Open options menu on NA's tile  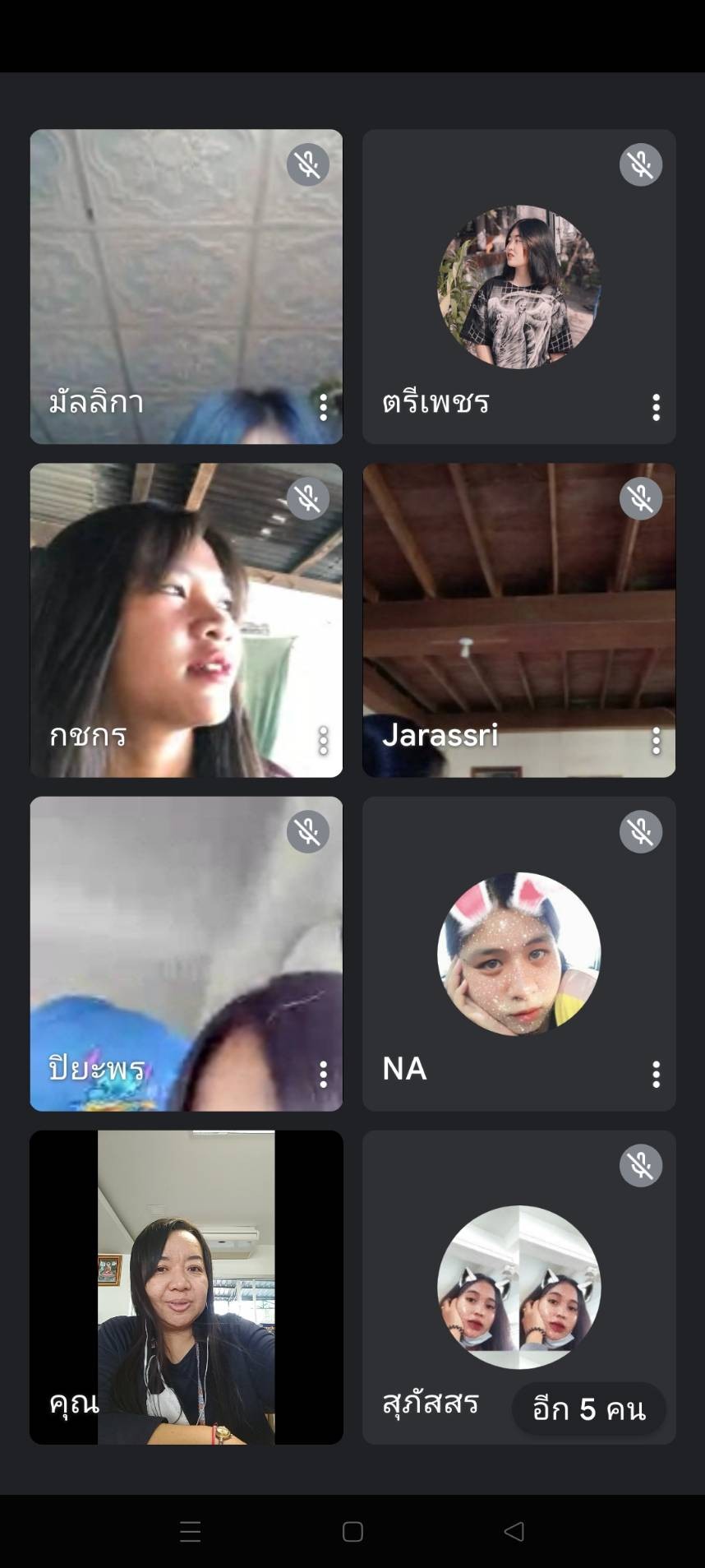[656, 1074]
